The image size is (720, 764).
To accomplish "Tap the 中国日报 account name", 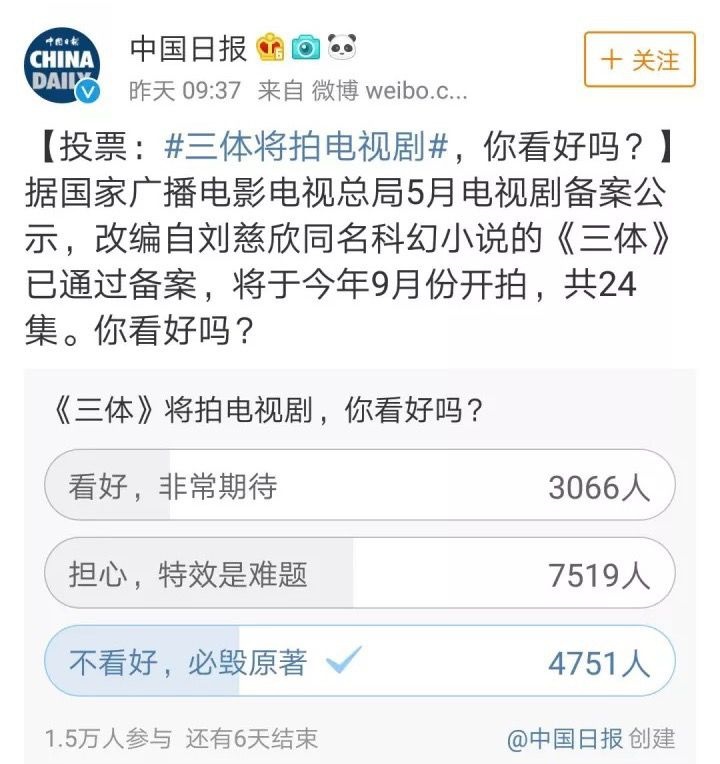I will click(x=190, y=47).
